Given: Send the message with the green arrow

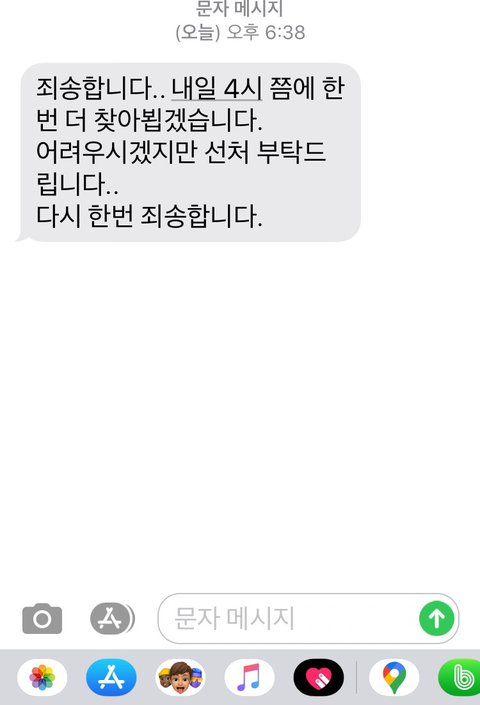Looking at the screenshot, I should click(436, 619).
